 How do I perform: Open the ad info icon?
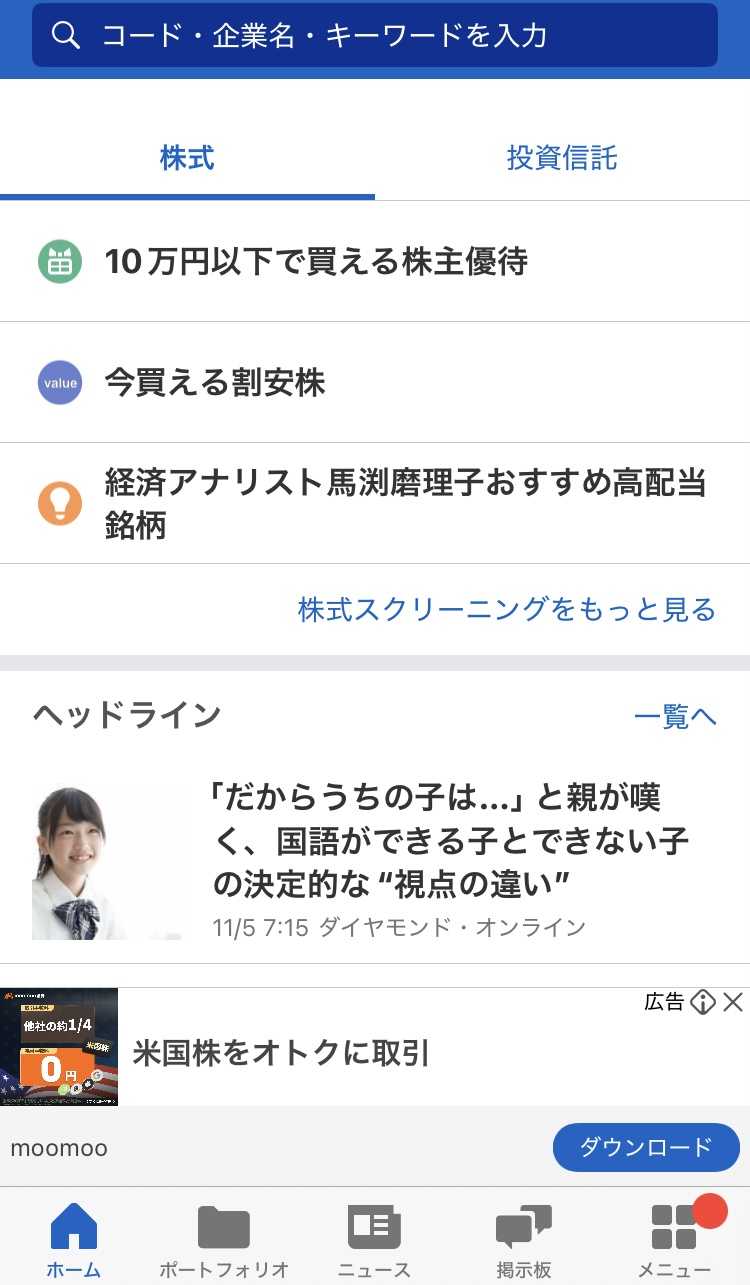click(x=703, y=1002)
